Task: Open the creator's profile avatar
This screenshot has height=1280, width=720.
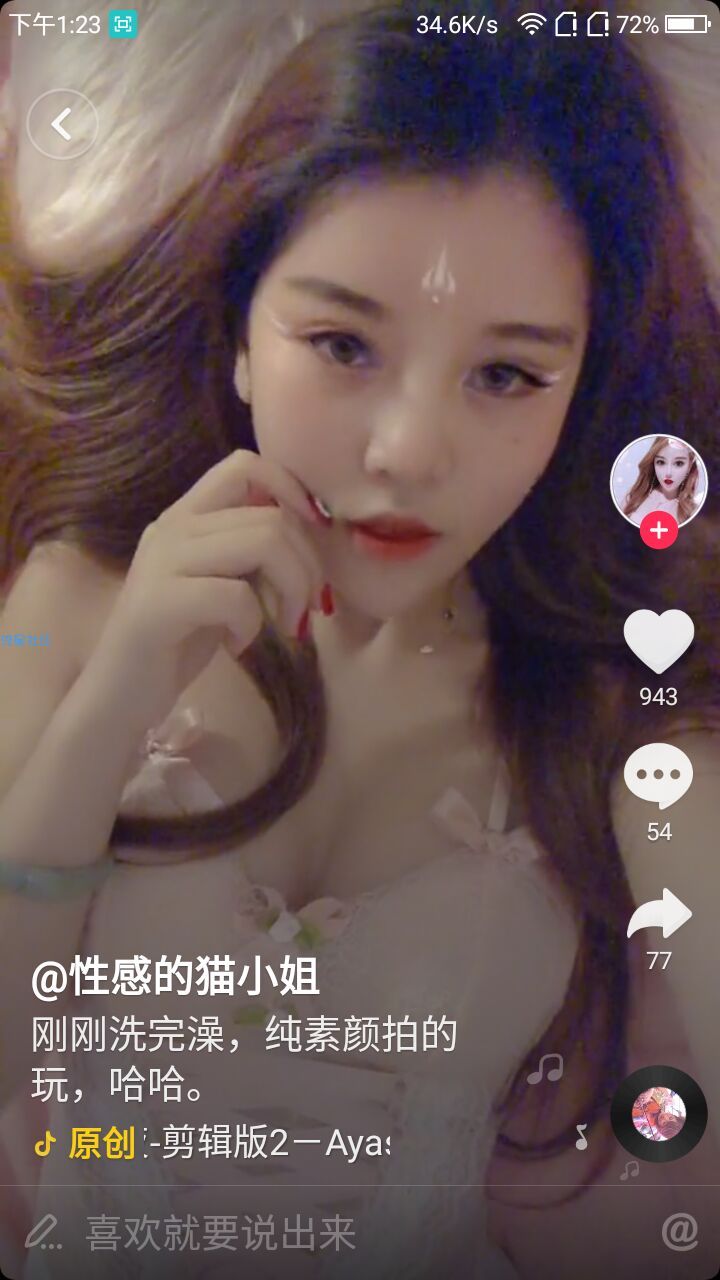Action: (658, 482)
